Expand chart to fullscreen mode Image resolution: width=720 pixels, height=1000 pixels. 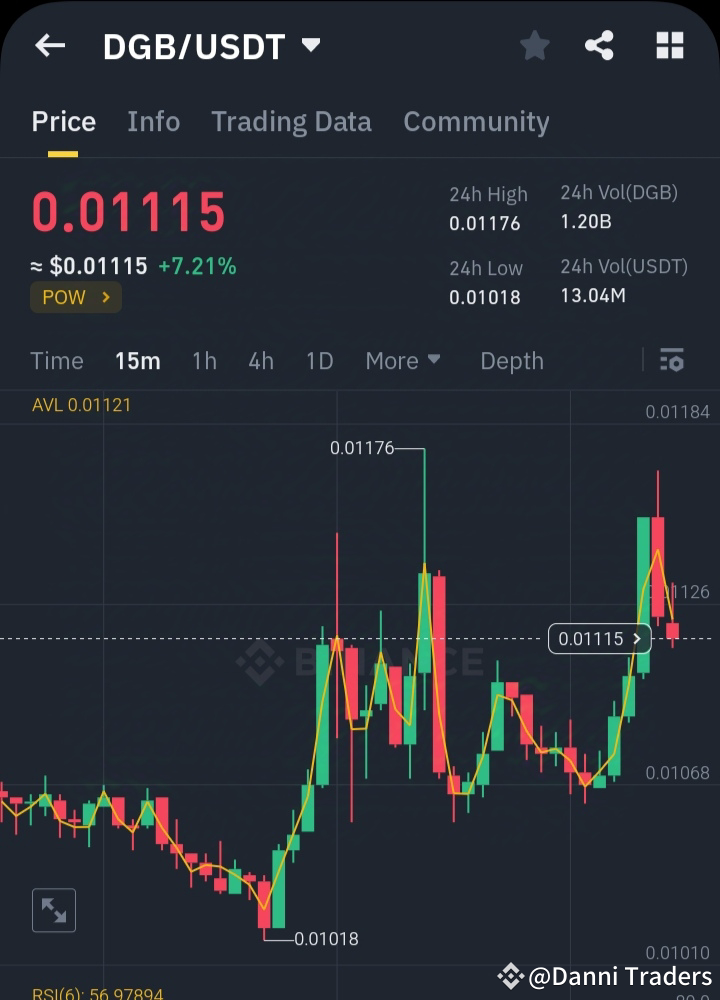point(54,910)
